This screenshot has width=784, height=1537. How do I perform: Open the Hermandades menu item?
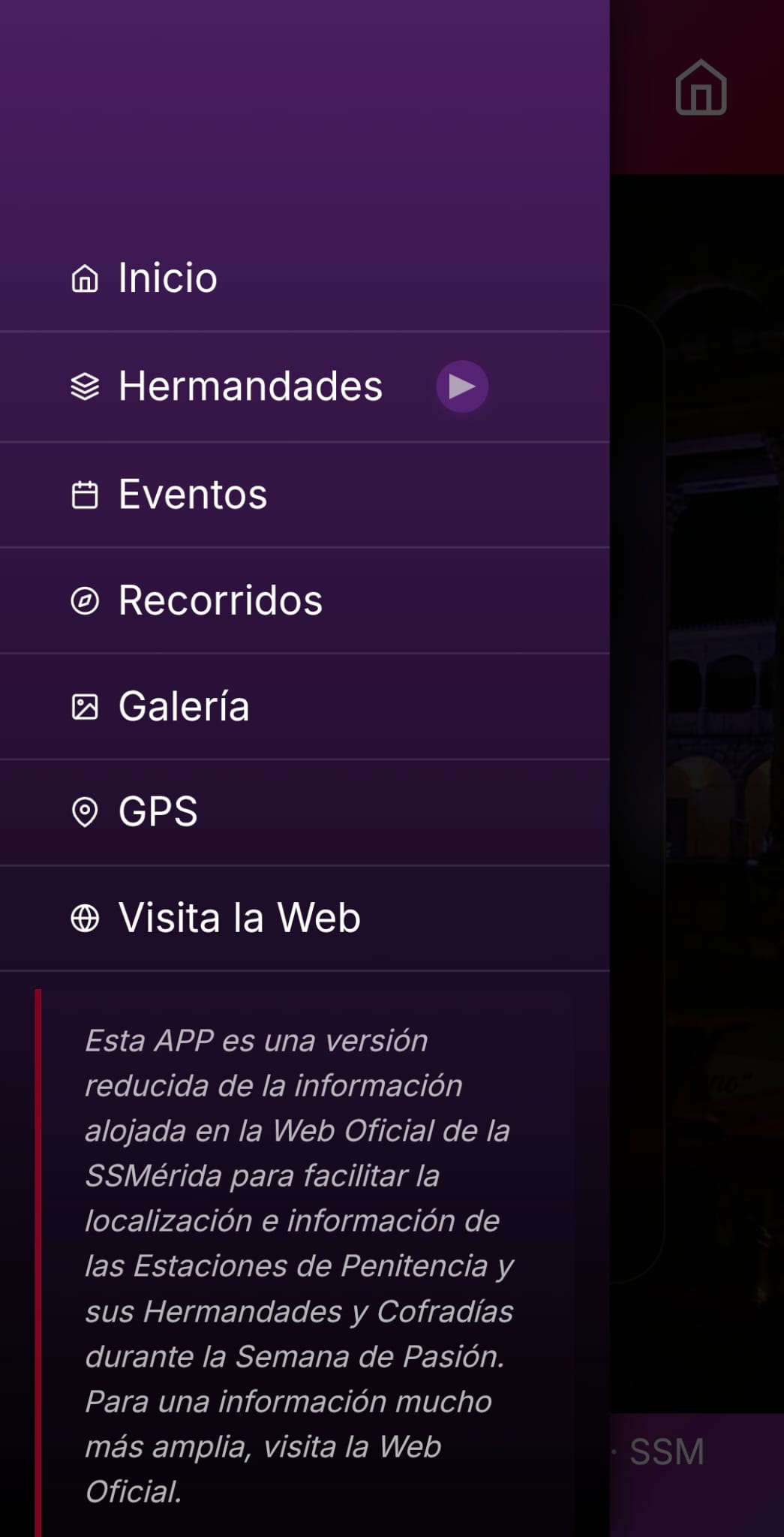250,387
